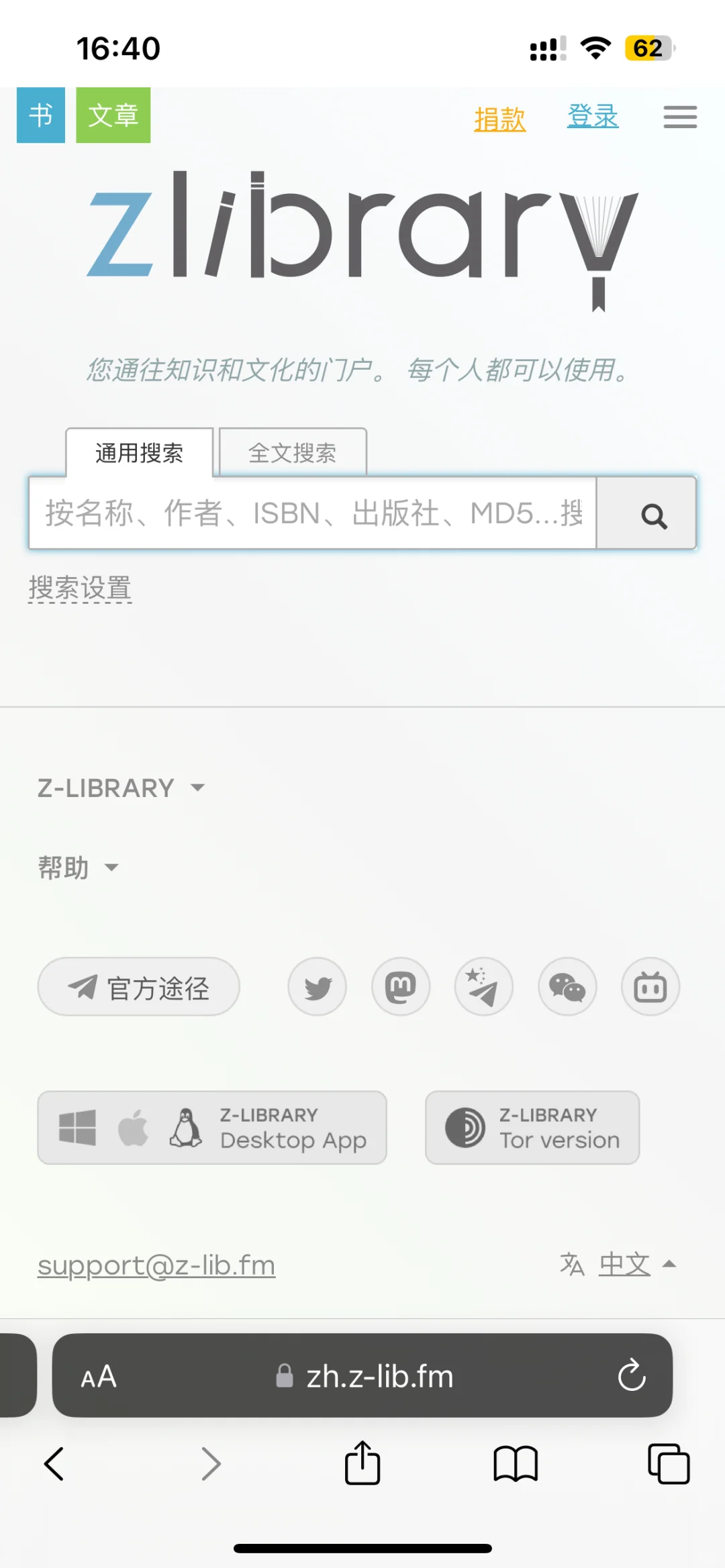Open the WeChat icon
This screenshot has height=1568, width=725.
pyautogui.click(x=567, y=987)
